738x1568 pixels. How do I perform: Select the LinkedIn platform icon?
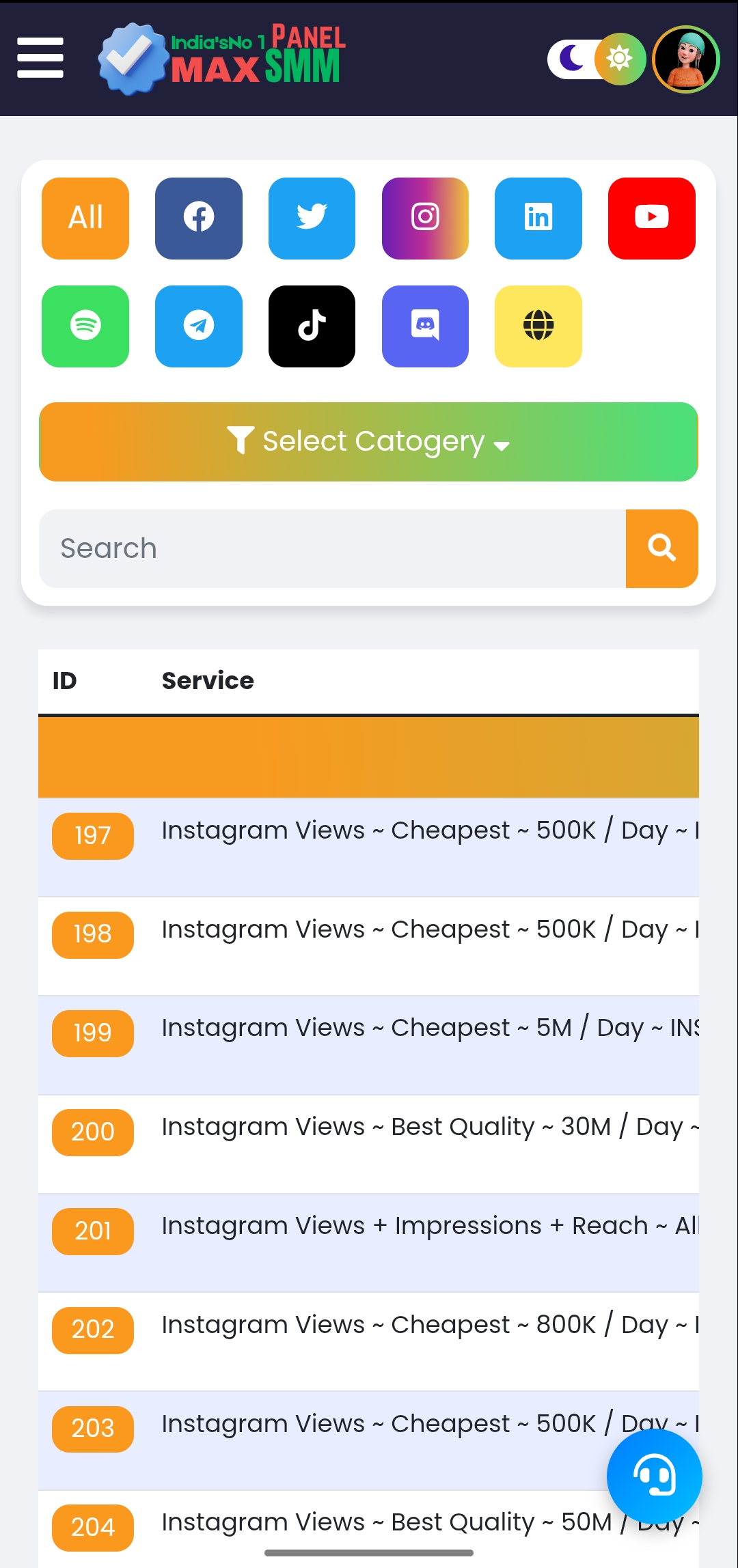538,219
